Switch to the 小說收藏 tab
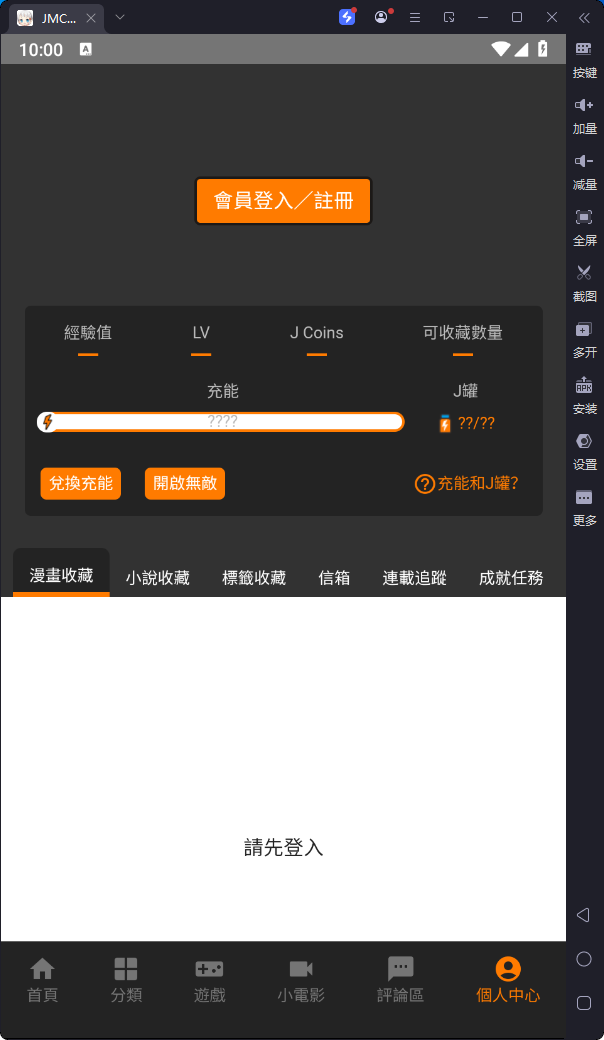 point(158,577)
